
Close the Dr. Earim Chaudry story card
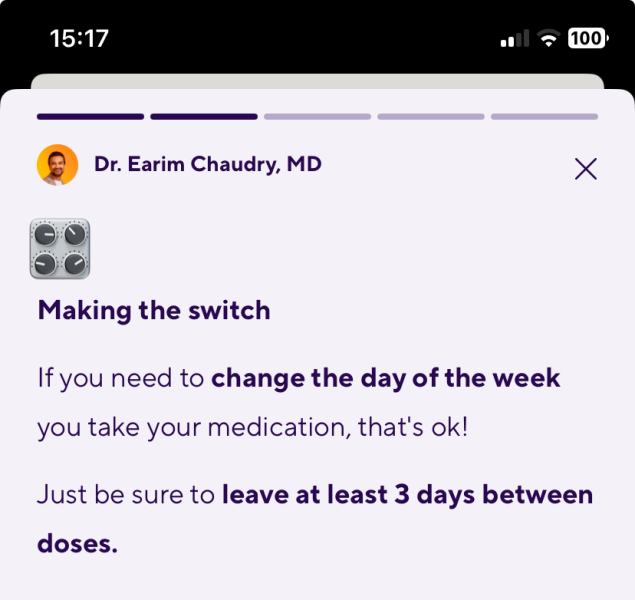click(x=586, y=169)
